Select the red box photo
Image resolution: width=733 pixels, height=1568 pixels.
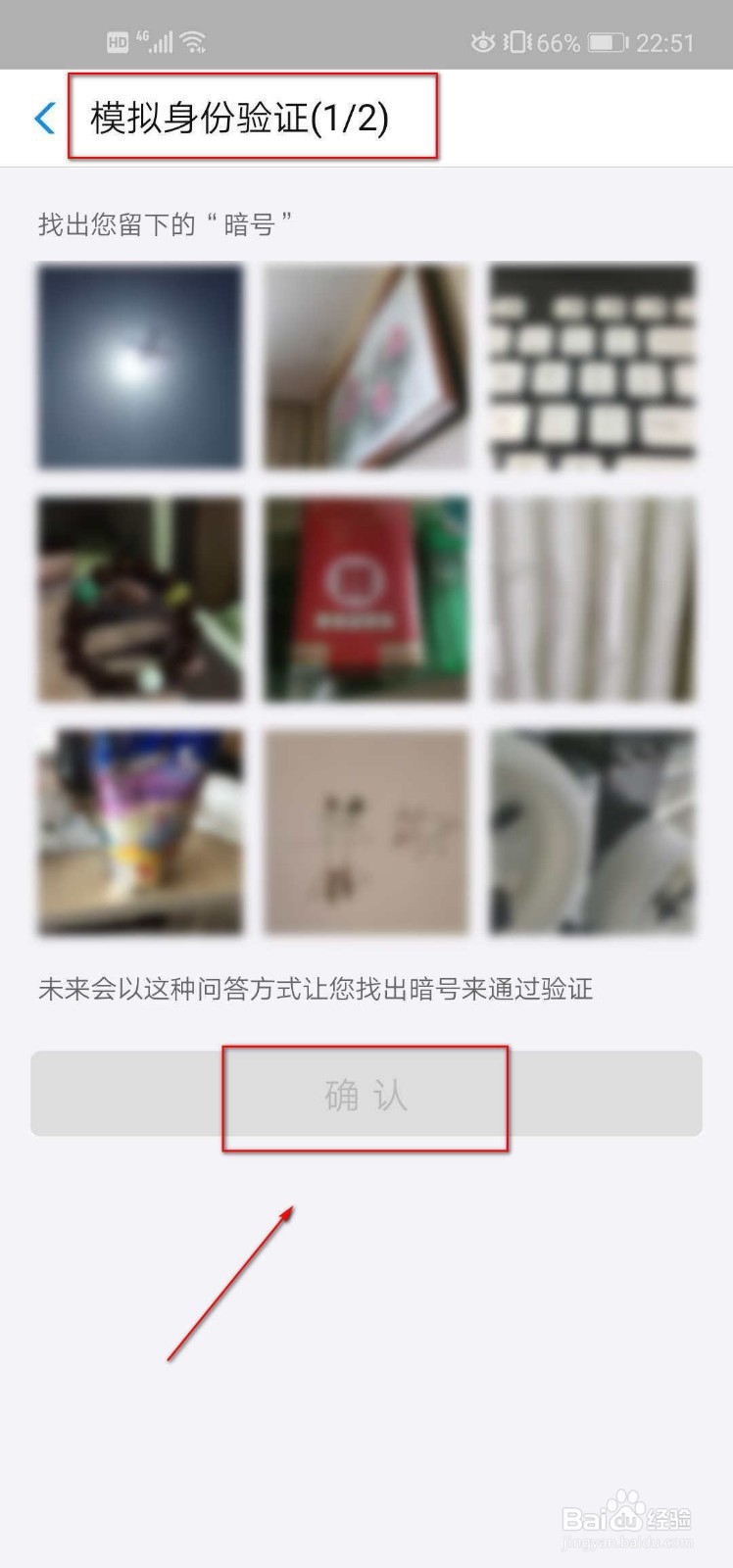pyautogui.click(x=366, y=599)
